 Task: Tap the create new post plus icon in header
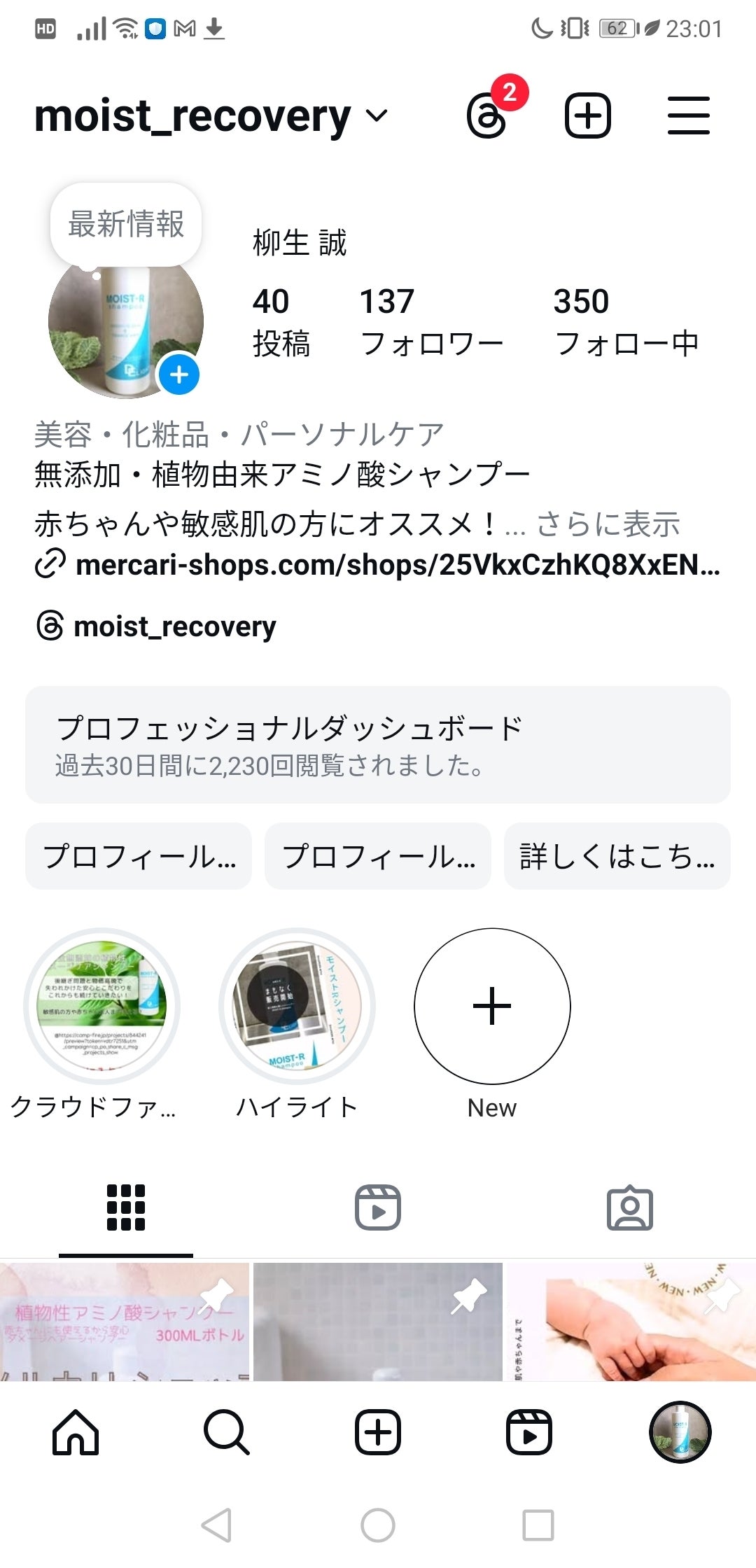587,116
